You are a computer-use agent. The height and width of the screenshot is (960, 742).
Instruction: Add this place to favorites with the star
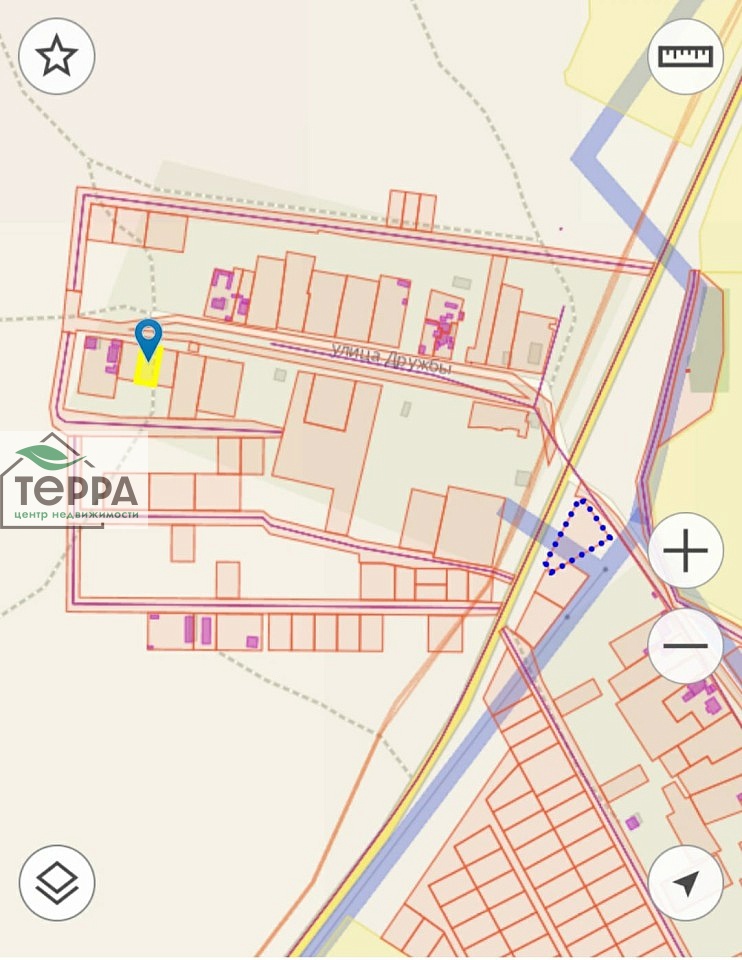tap(57, 57)
